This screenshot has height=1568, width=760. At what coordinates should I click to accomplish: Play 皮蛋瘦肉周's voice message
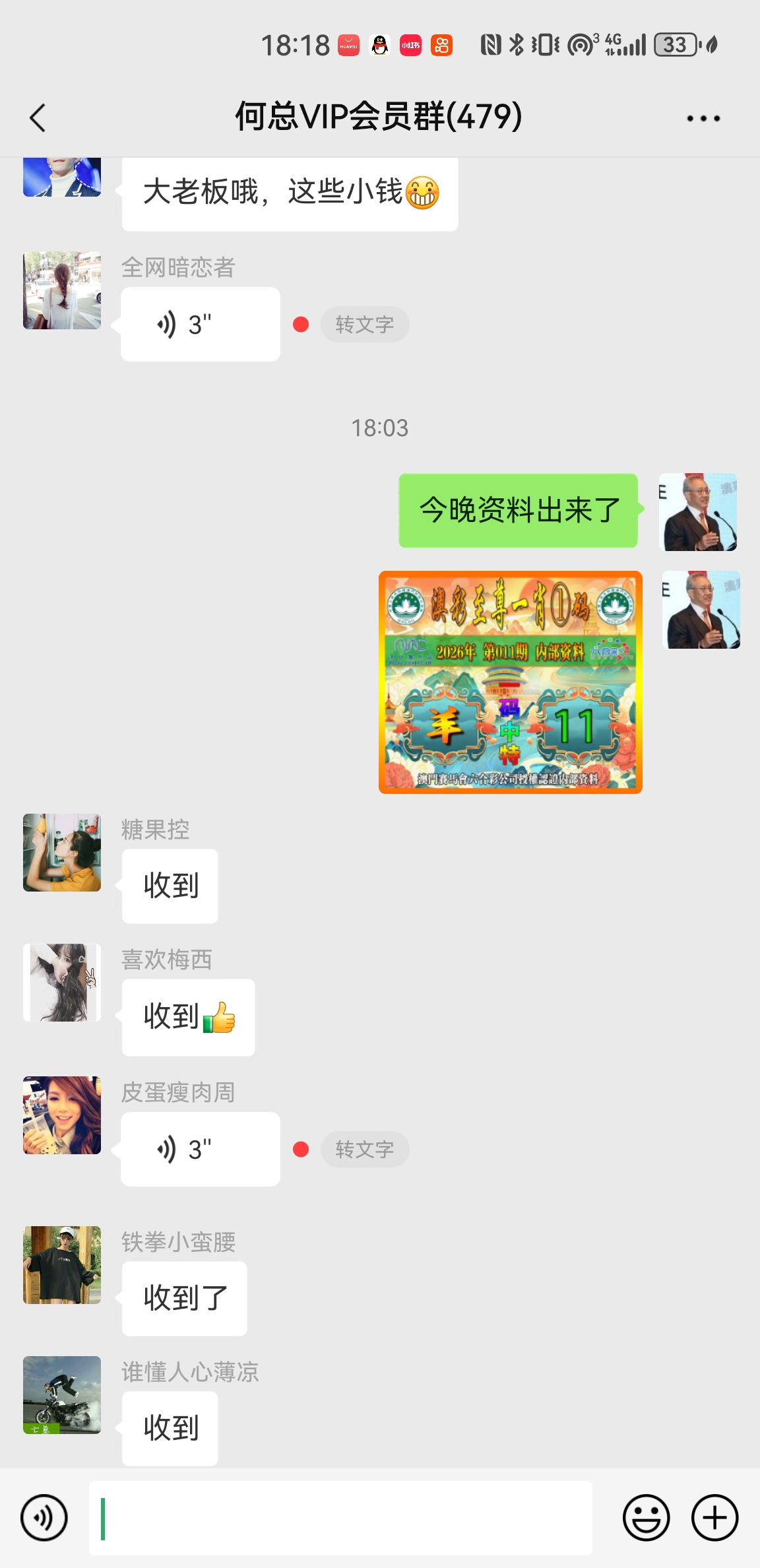click(x=199, y=1148)
